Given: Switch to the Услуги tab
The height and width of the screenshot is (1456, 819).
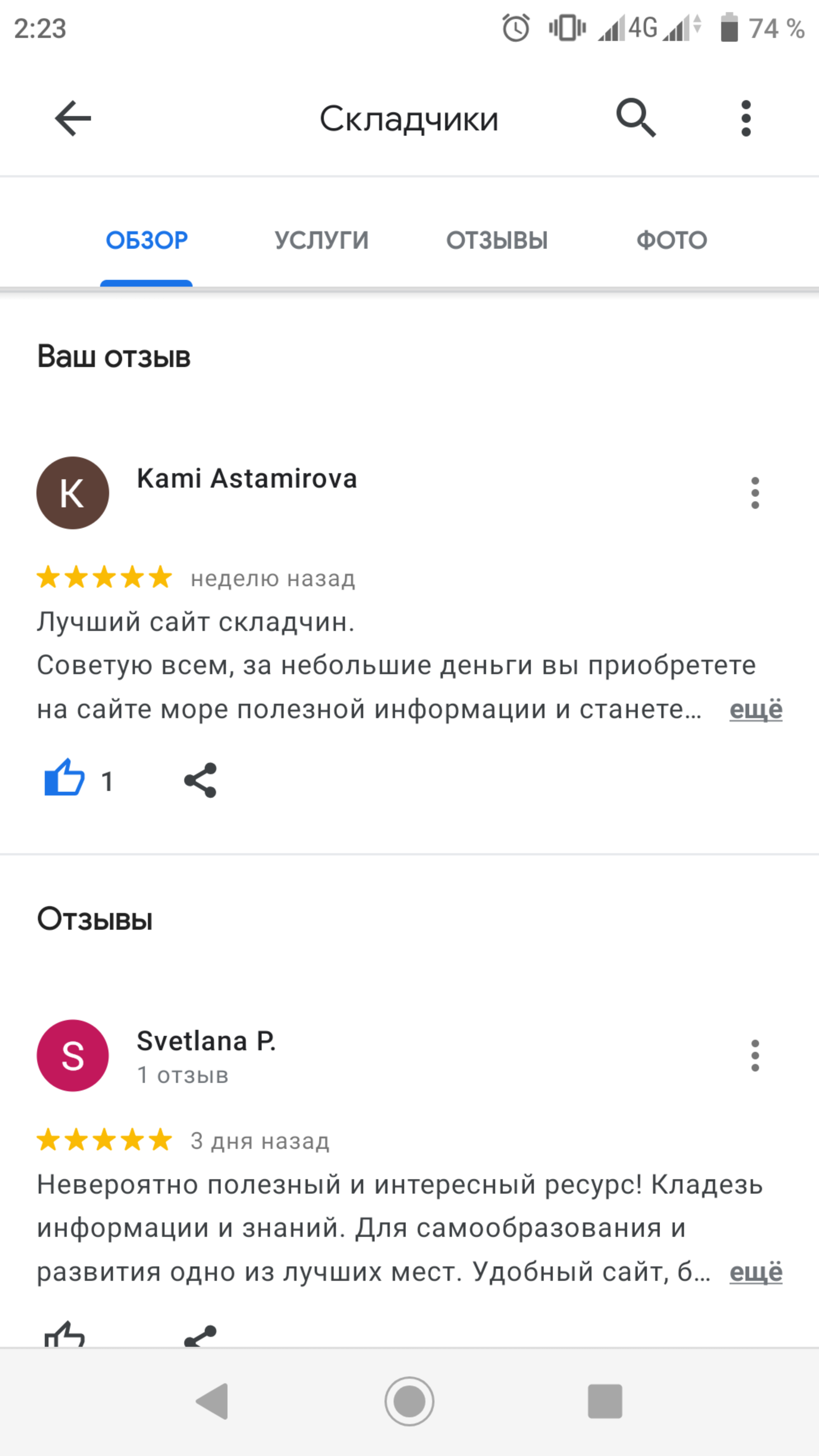Looking at the screenshot, I should click(322, 240).
